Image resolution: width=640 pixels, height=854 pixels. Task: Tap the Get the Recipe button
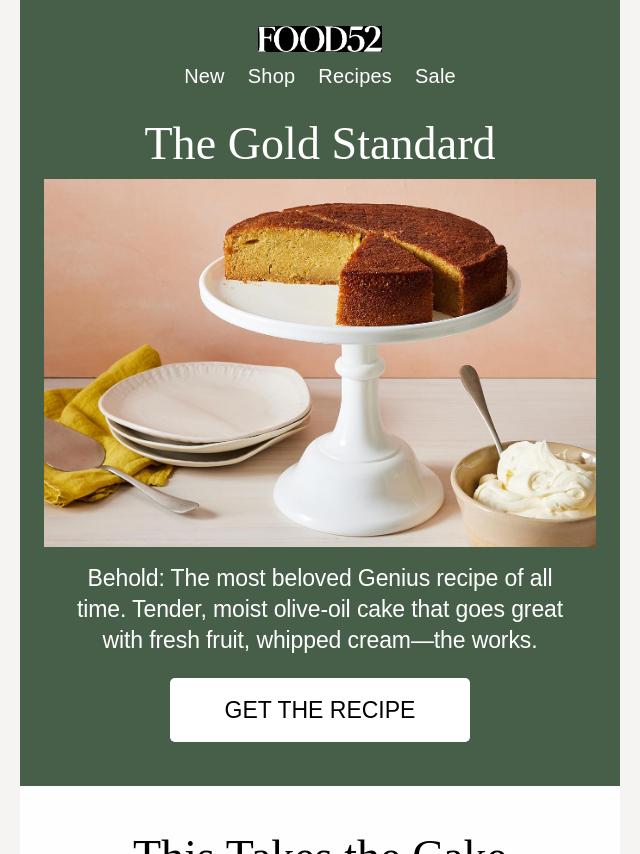coord(319,710)
